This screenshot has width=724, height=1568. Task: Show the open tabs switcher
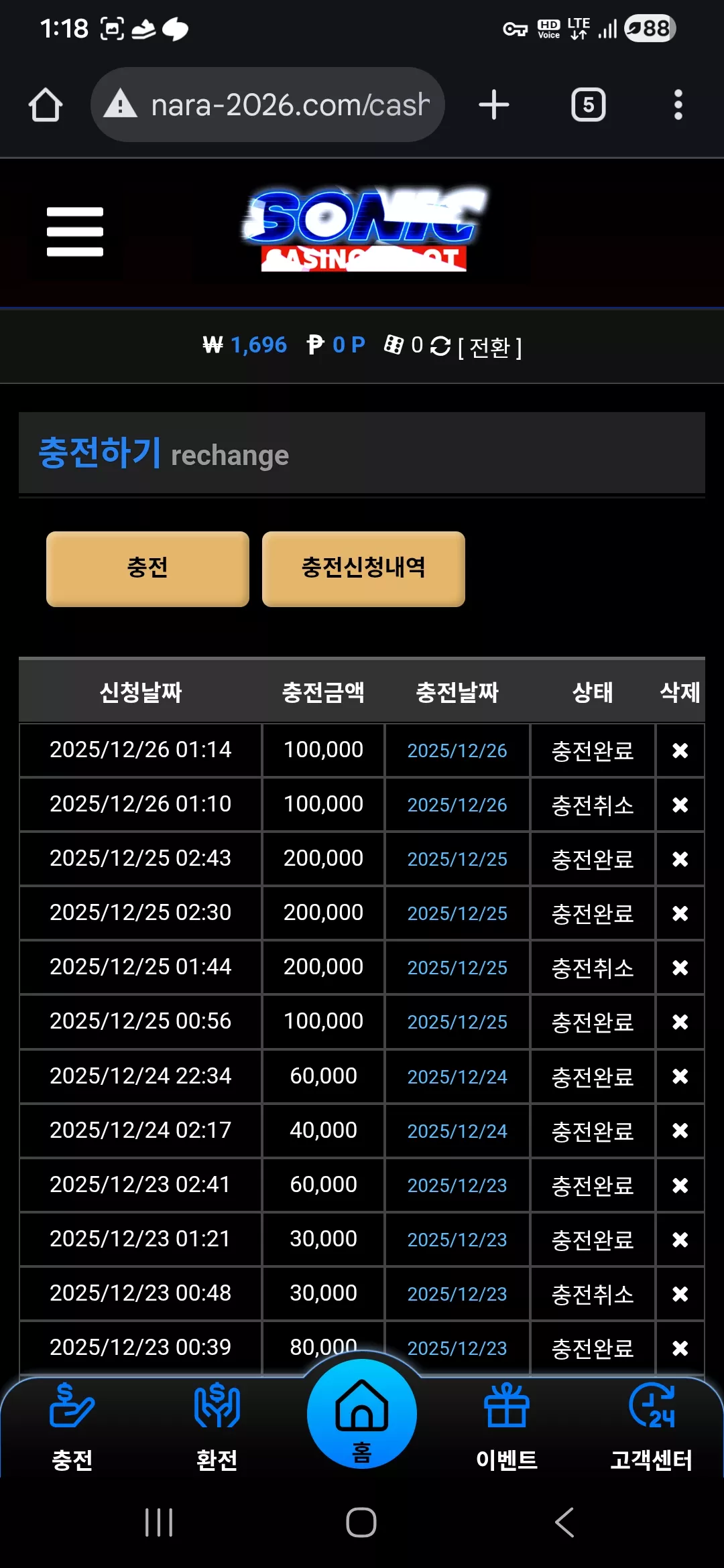tap(588, 105)
